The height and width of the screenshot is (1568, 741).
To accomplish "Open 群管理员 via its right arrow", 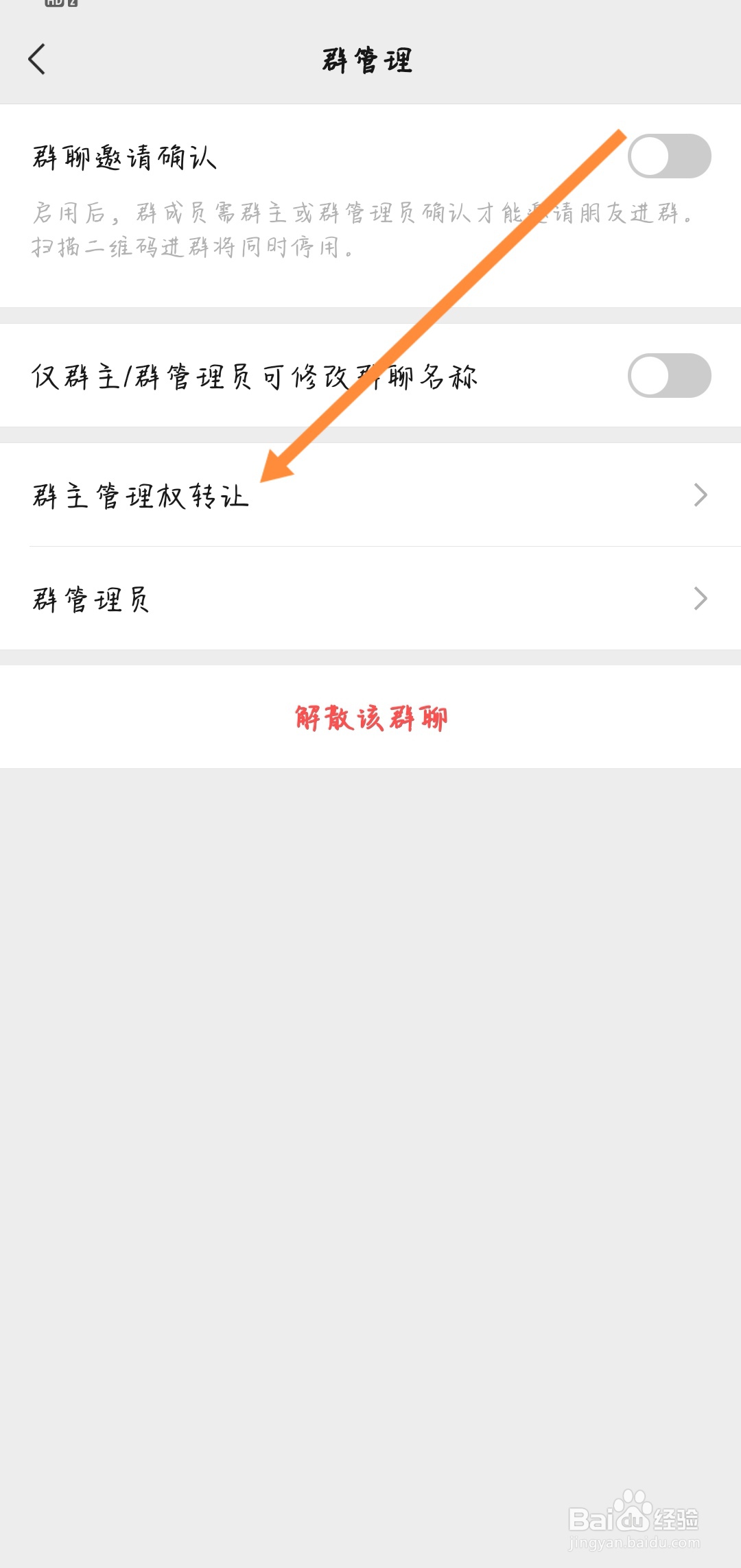I will [700, 598].
